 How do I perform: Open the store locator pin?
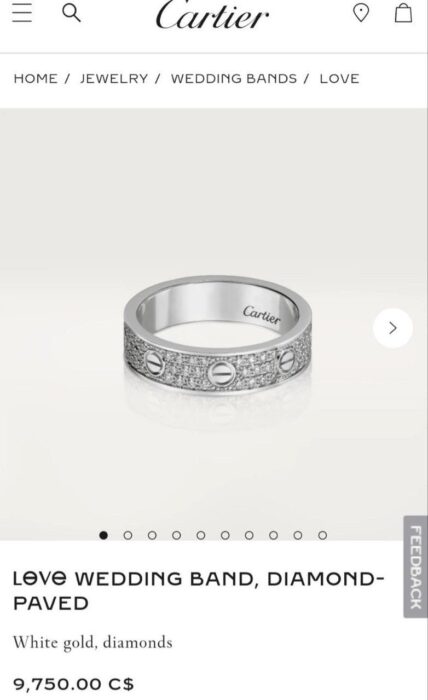click(x=361, y=12)
